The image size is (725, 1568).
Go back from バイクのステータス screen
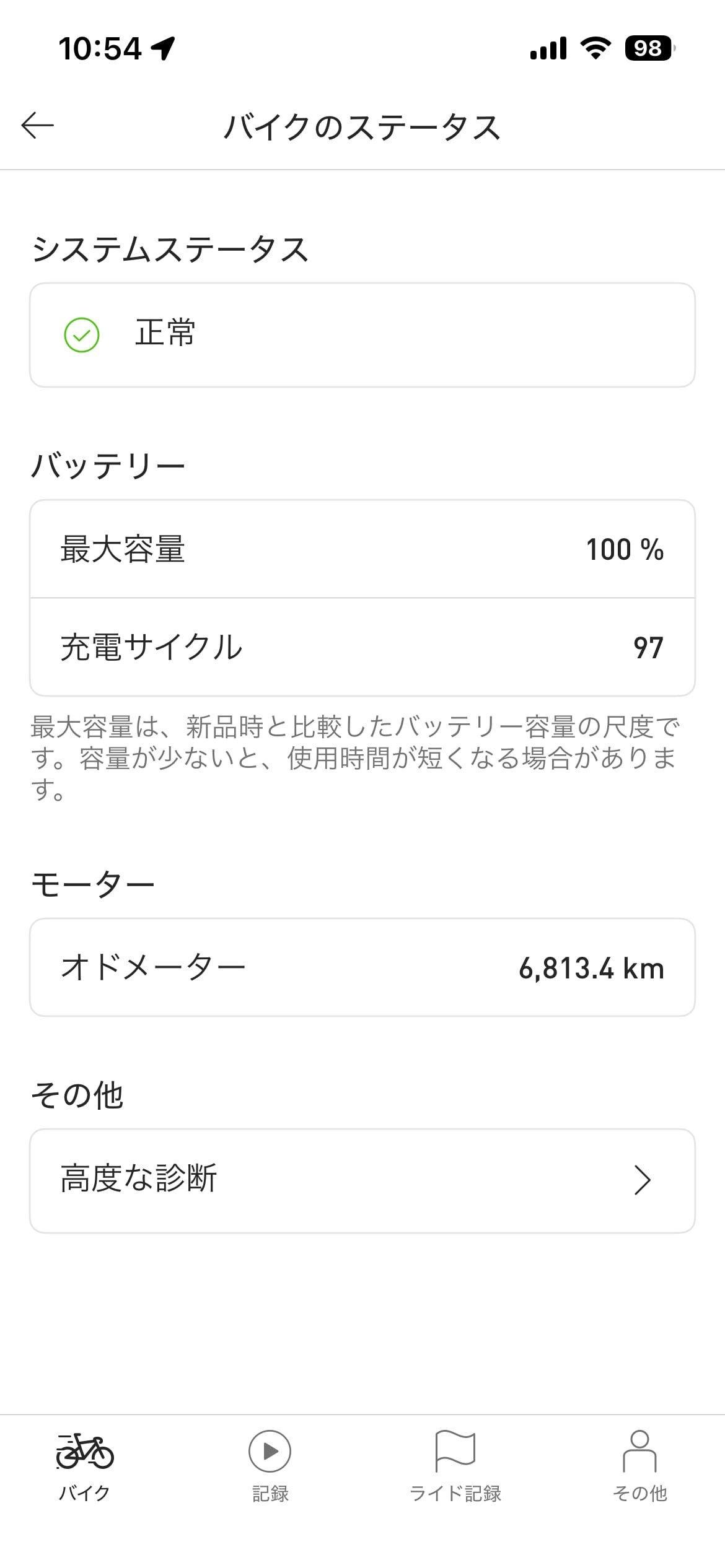point(38,126)
